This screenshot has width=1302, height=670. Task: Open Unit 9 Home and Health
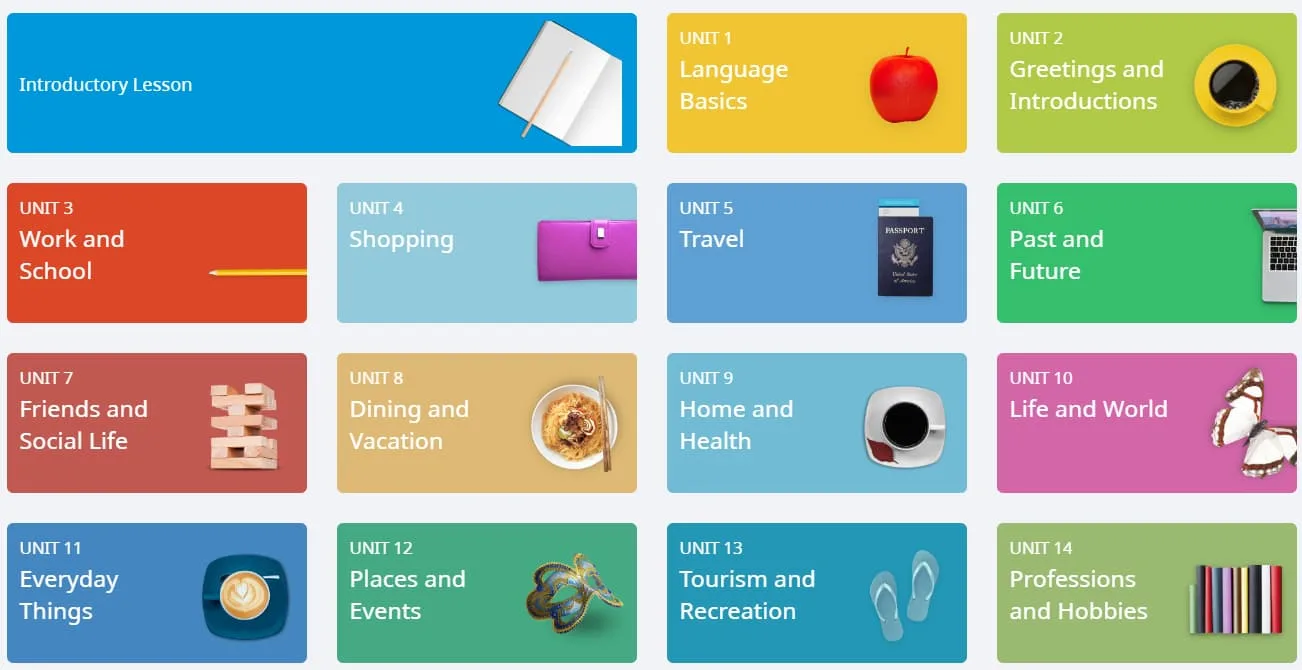816,423
